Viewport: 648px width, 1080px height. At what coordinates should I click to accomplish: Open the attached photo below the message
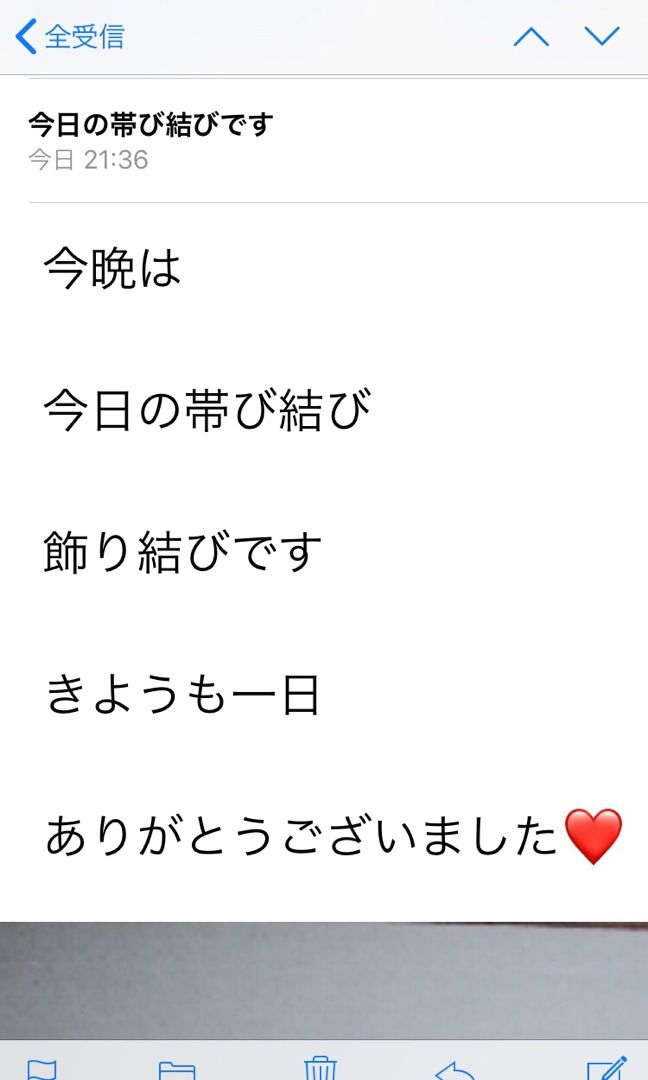(x=324, y=979)
